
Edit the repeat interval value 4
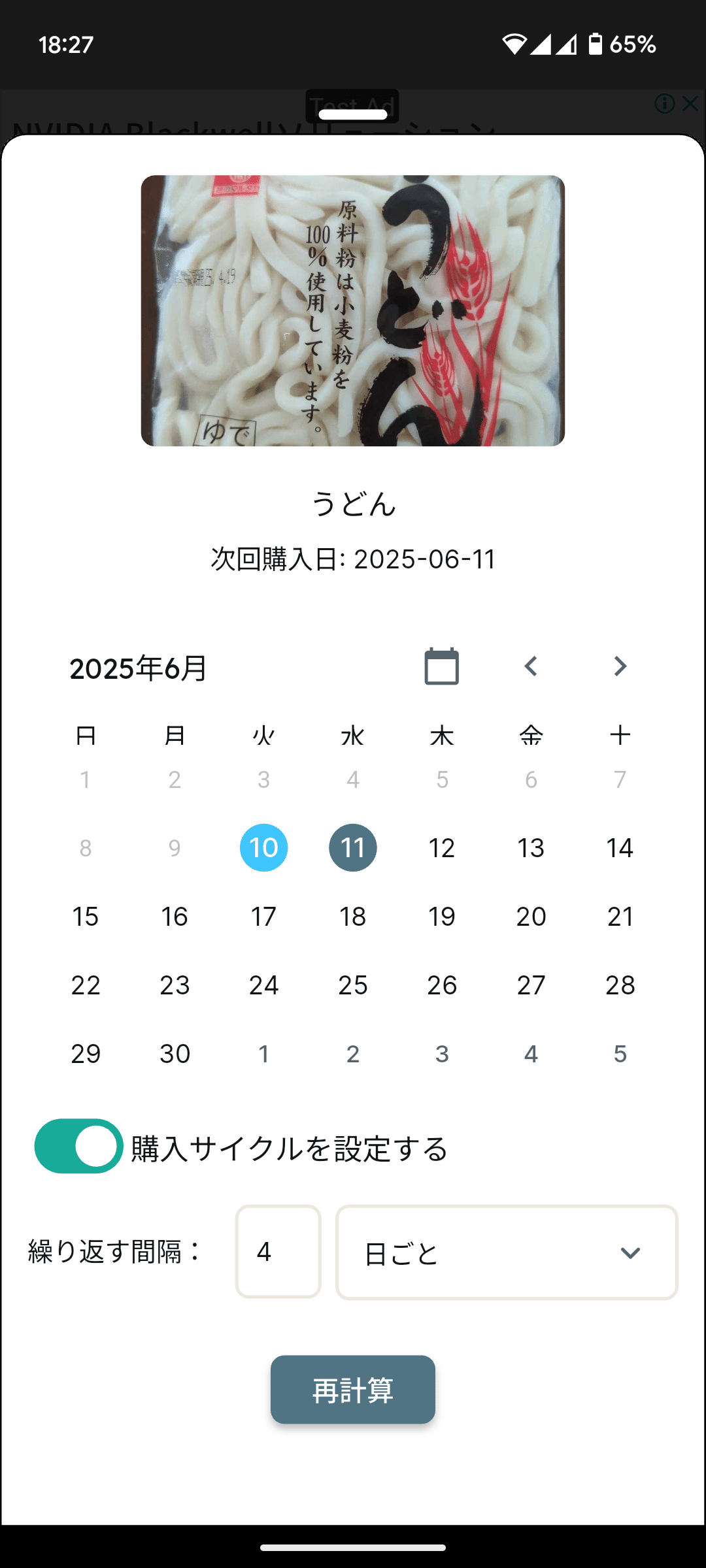(x=277, y=1252)
